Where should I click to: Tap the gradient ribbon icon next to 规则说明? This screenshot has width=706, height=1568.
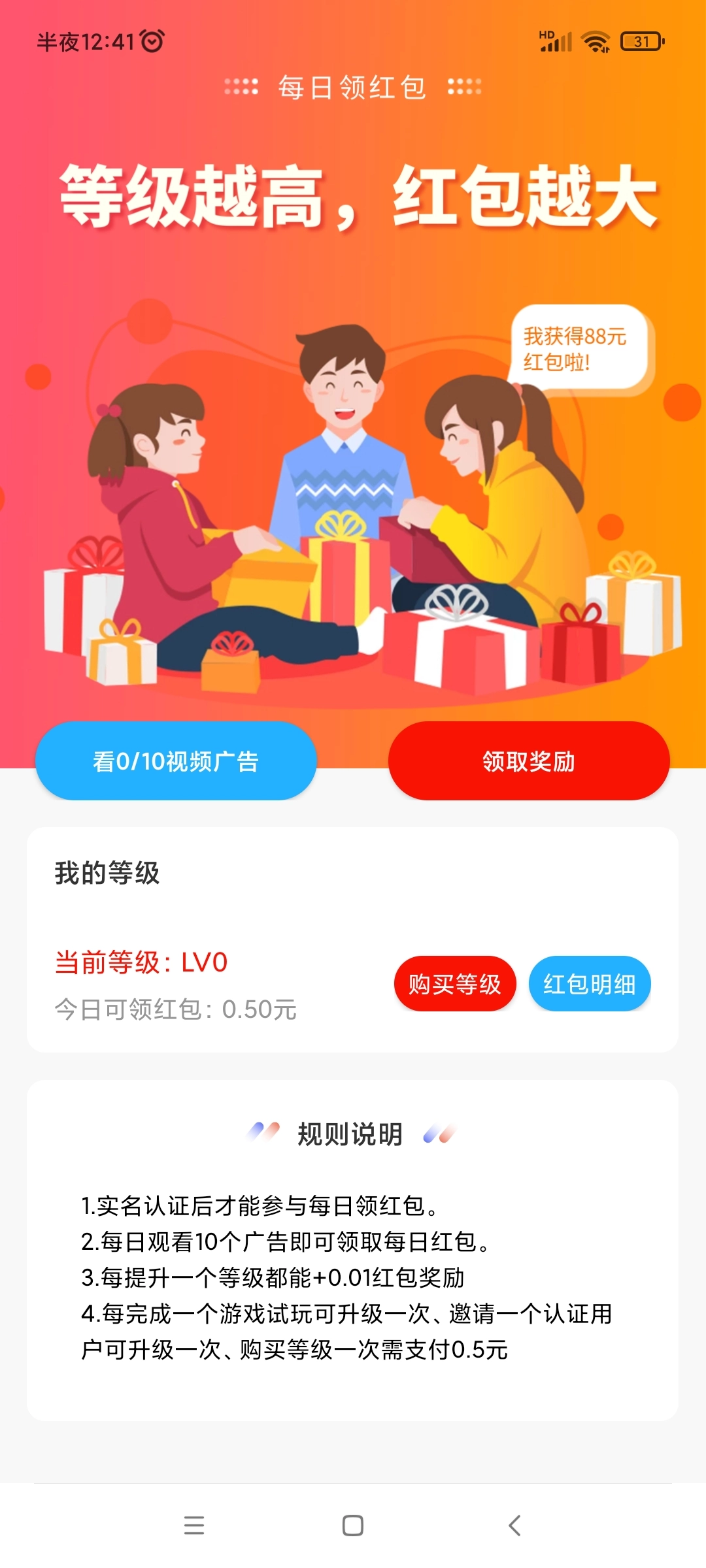coord(265,1134)
